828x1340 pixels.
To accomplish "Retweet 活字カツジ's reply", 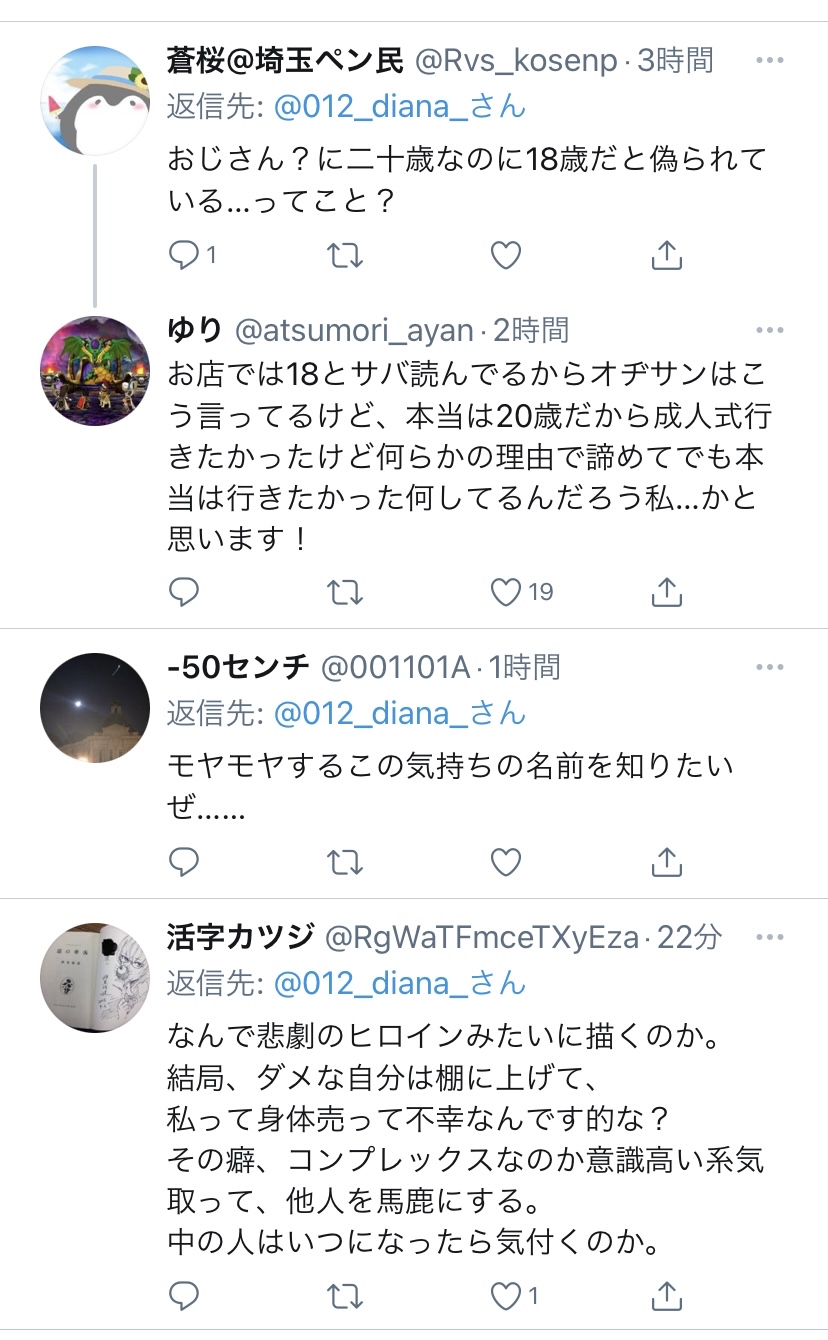I will pyautogui.click(x=346, y=1296).
